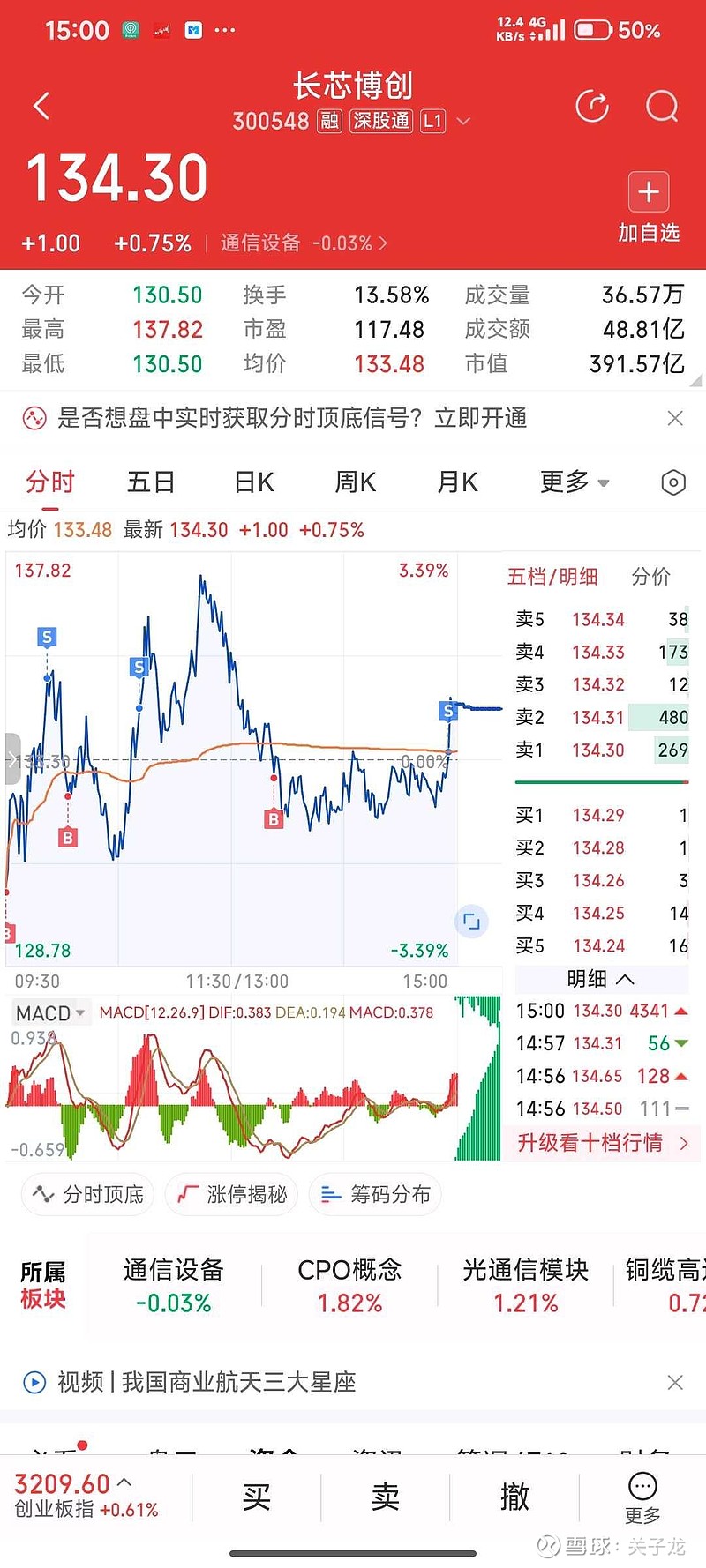Viewport: 706px width, 1568px height.
Task: Switch to the 分价 tab
Action: pyautogui.click(x=651, y=577)
